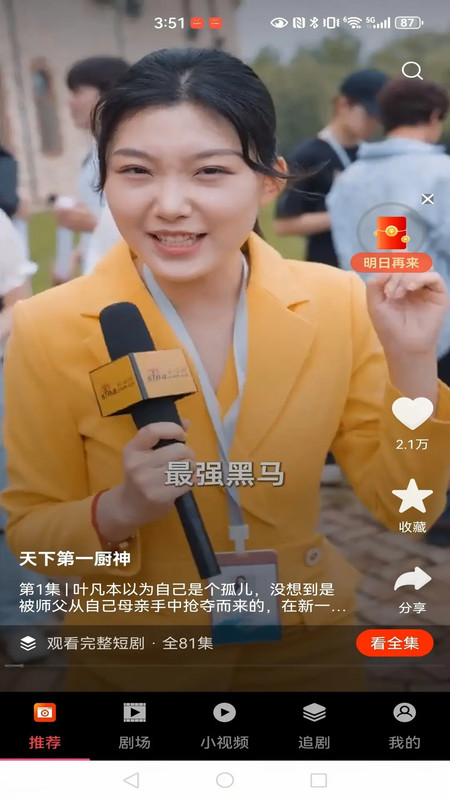
Task: Open the 我的 profile tab
Action: 404,726
